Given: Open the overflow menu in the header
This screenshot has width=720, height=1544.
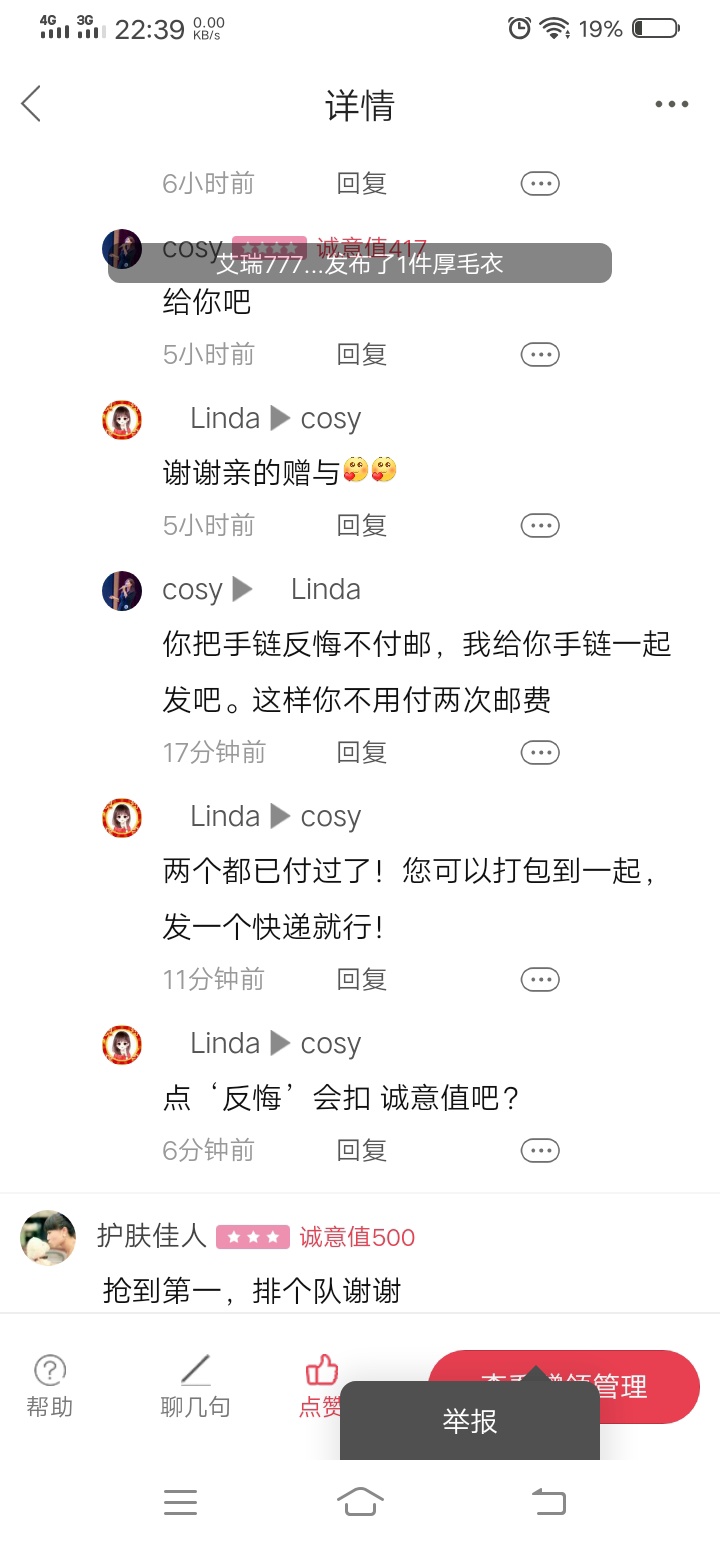Looking at the screenshot, I should coord(671,105).
